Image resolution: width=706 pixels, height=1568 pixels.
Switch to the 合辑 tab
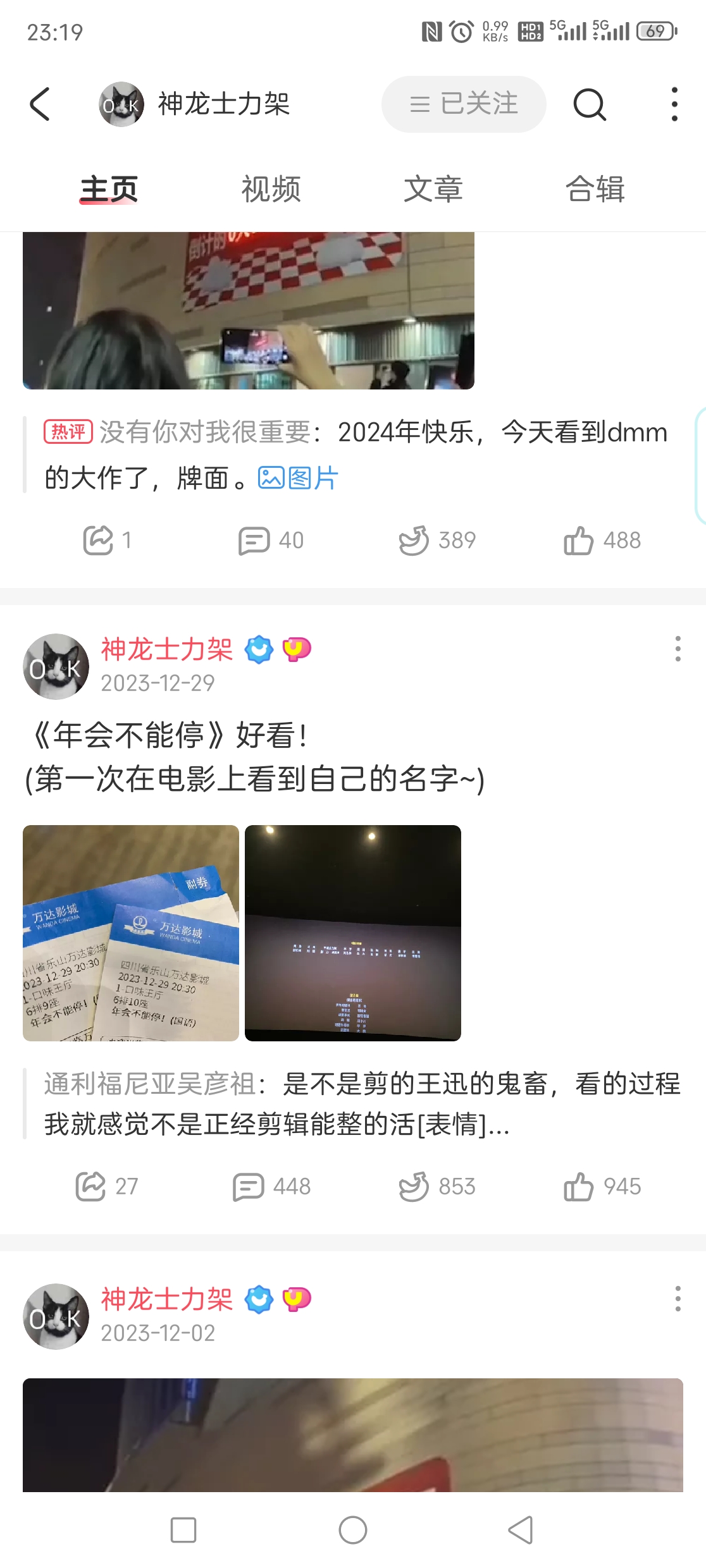[595, 189]
